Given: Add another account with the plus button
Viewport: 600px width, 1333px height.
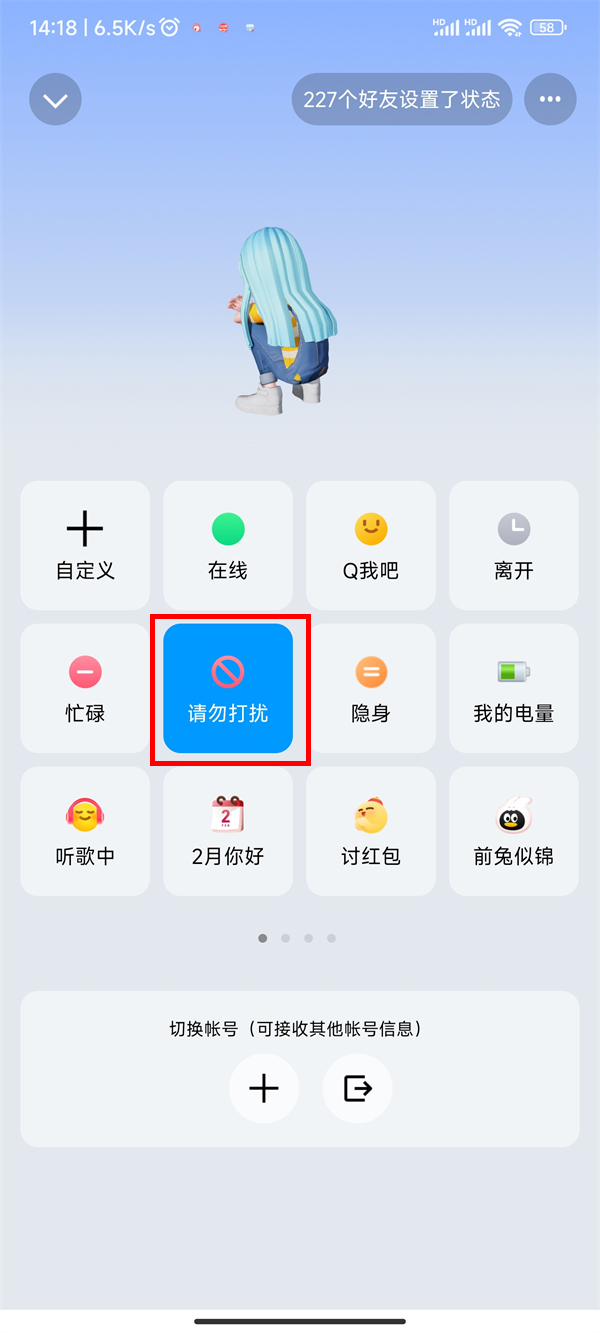Looking at the screenshot, I should [264, 1088].
